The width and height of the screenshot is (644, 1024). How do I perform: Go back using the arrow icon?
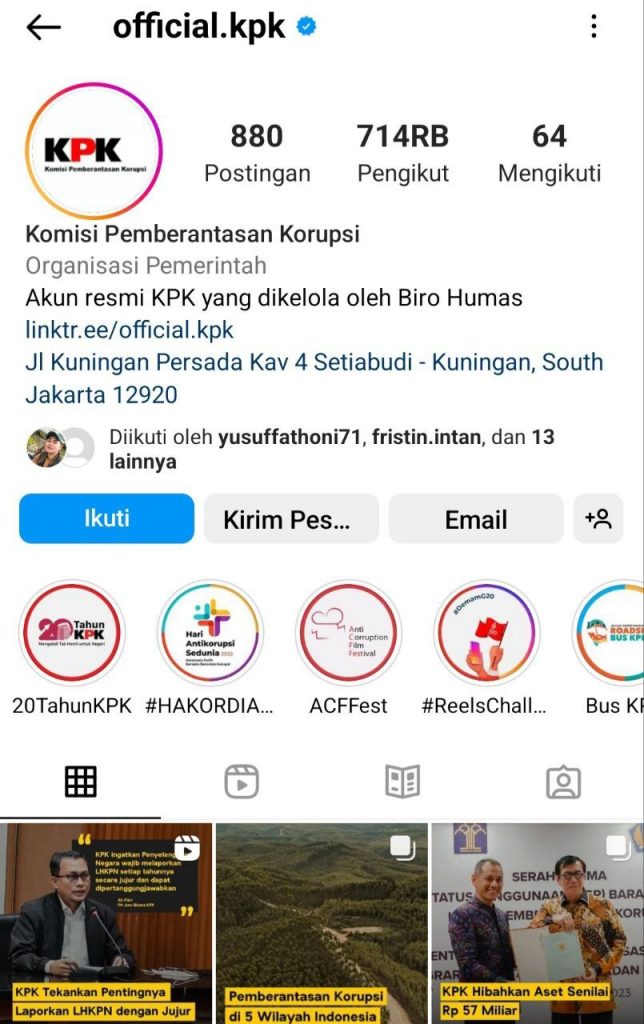43,28
